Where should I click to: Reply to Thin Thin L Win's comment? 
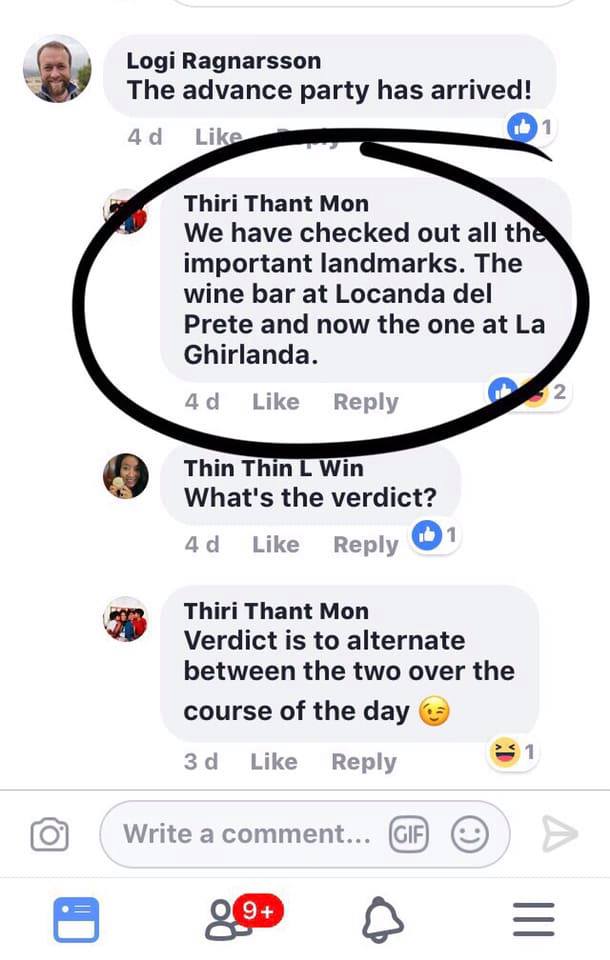tap(365, 545)
